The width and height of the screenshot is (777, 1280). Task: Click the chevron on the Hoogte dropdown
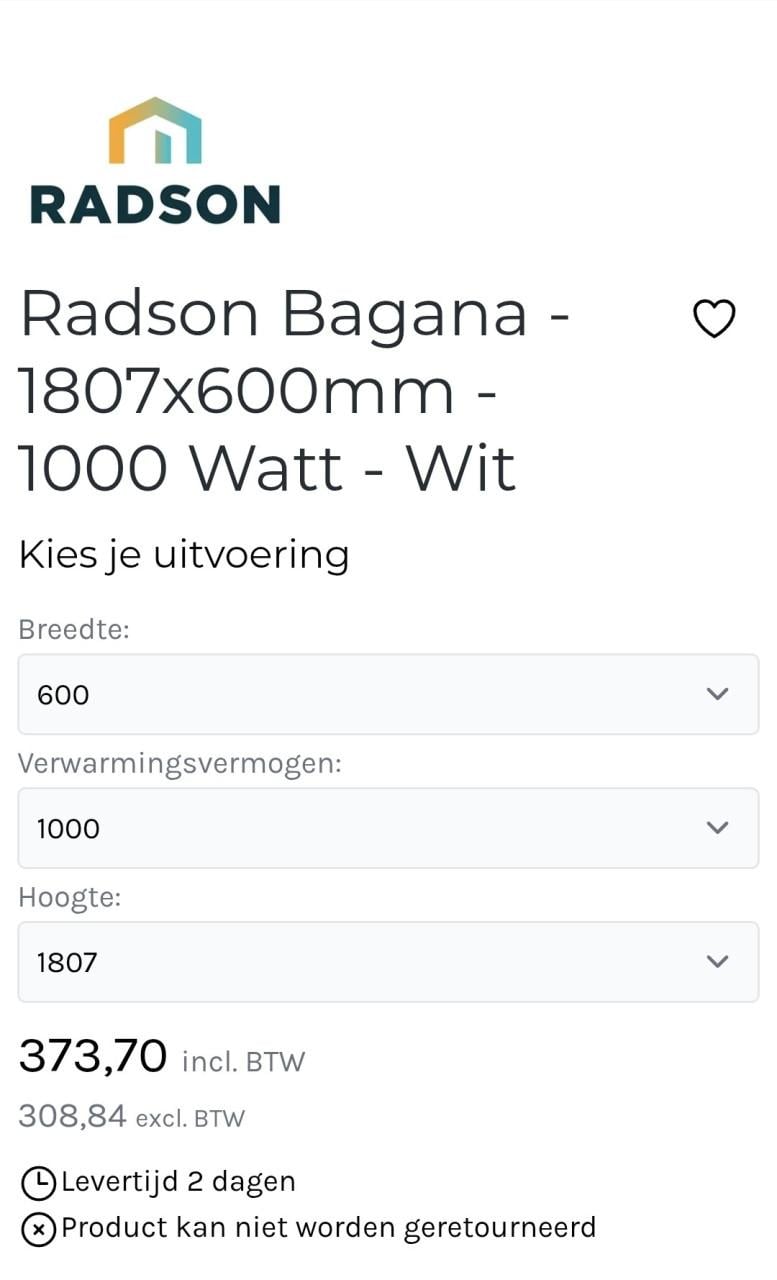pyautogui.click(x=715, y=962)
